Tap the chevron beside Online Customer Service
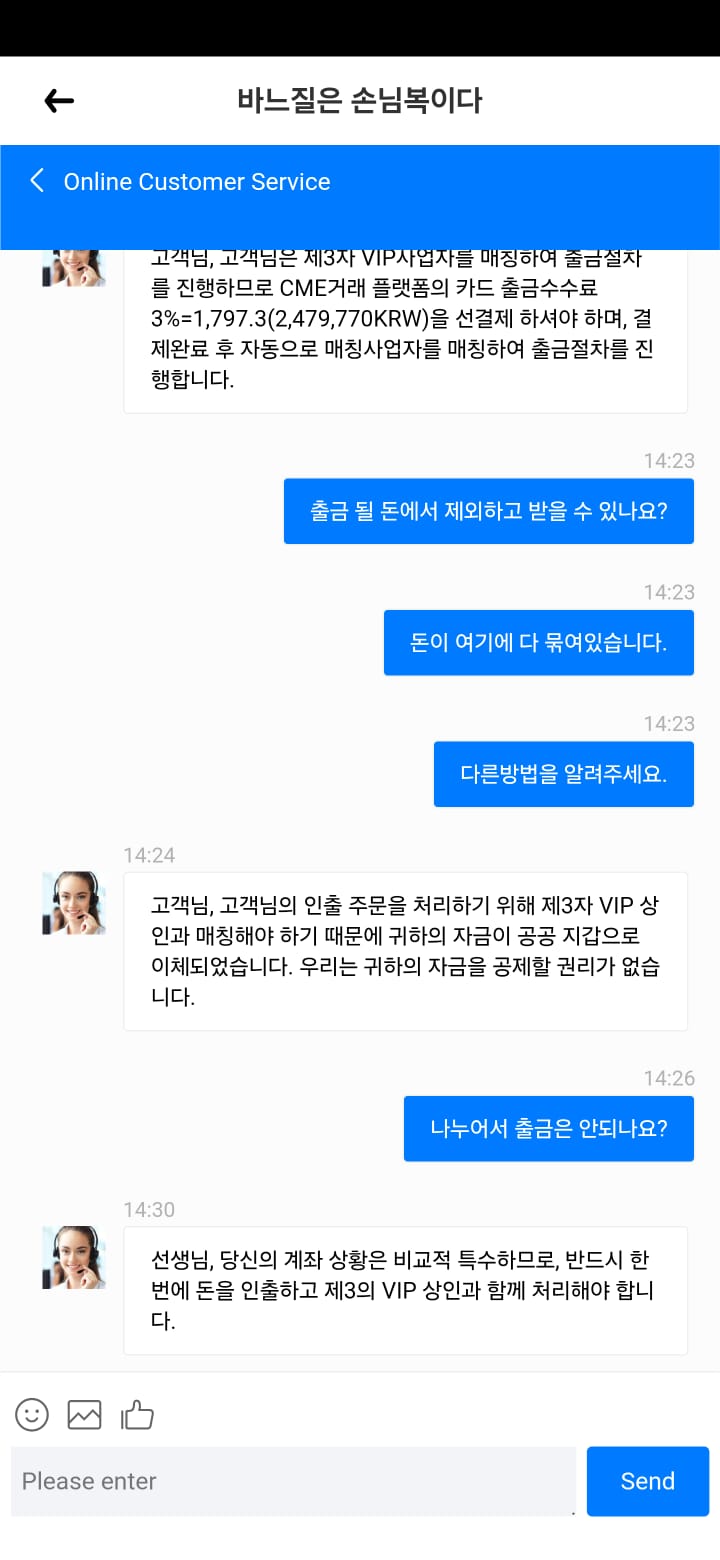The height and width of the screenshot is (1560, 720). [x=37, y=181]
